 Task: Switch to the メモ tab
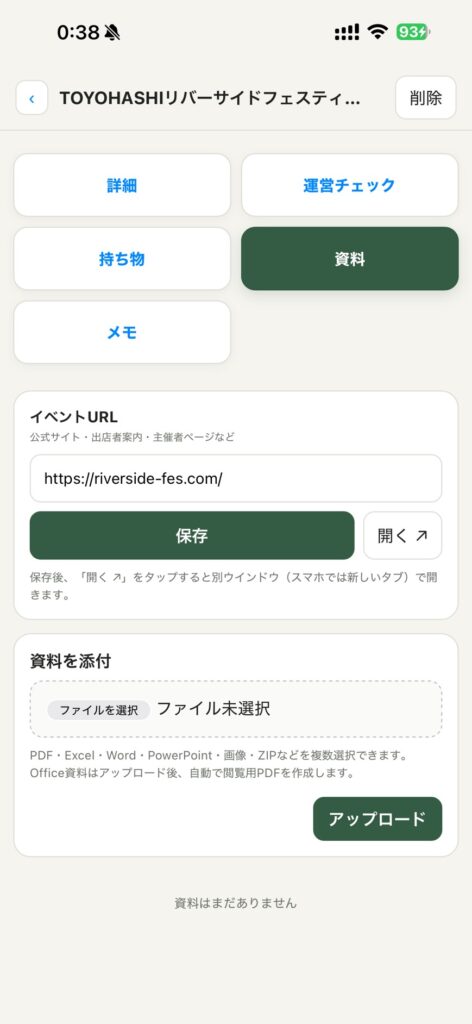(122, 333)
